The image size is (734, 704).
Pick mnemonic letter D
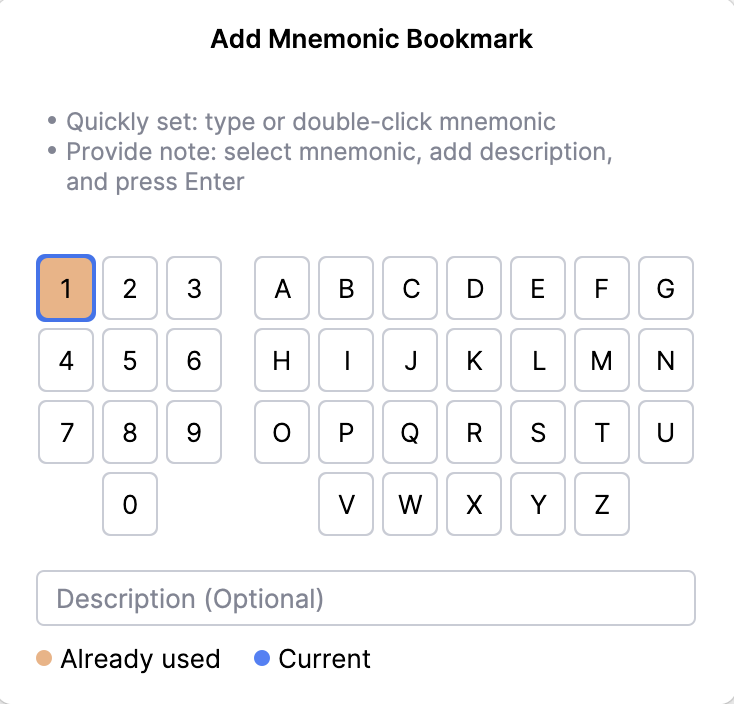tap(475, 288)
